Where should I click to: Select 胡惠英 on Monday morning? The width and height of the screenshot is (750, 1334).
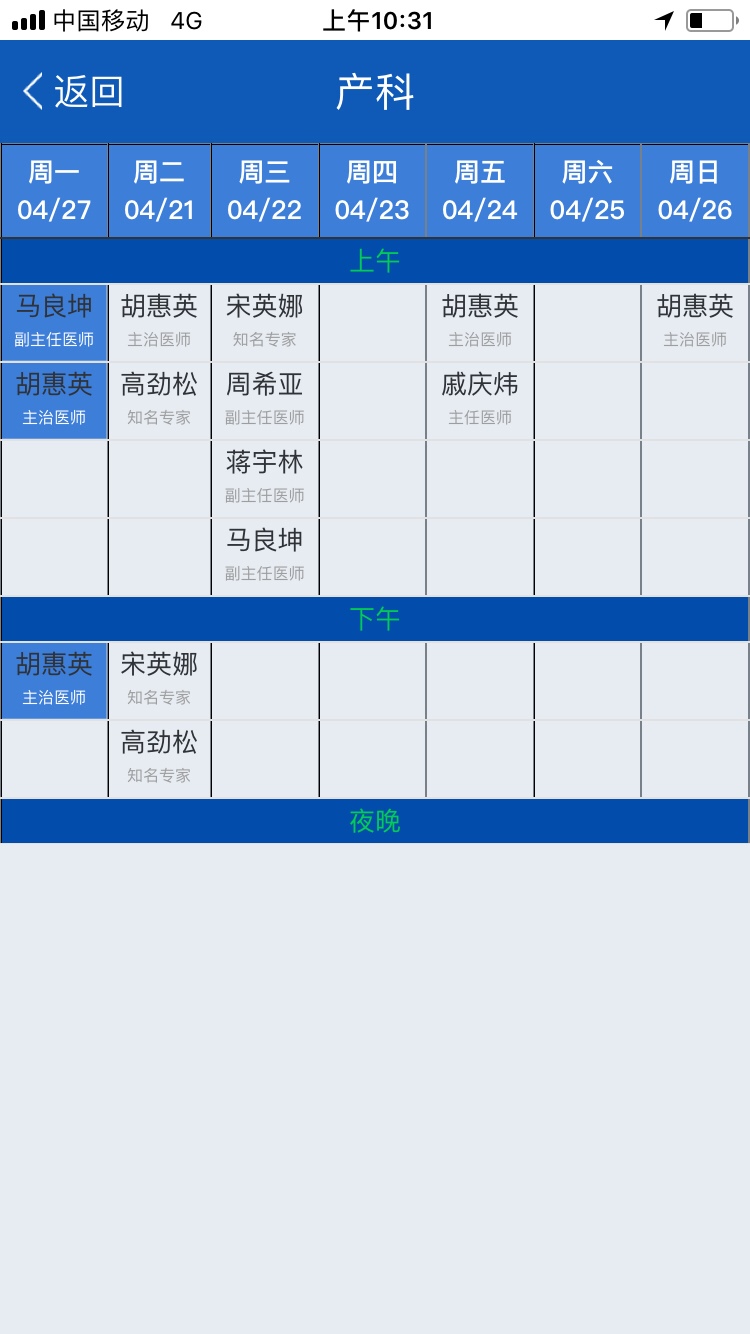pyautogui.click(x=54, y=400)
